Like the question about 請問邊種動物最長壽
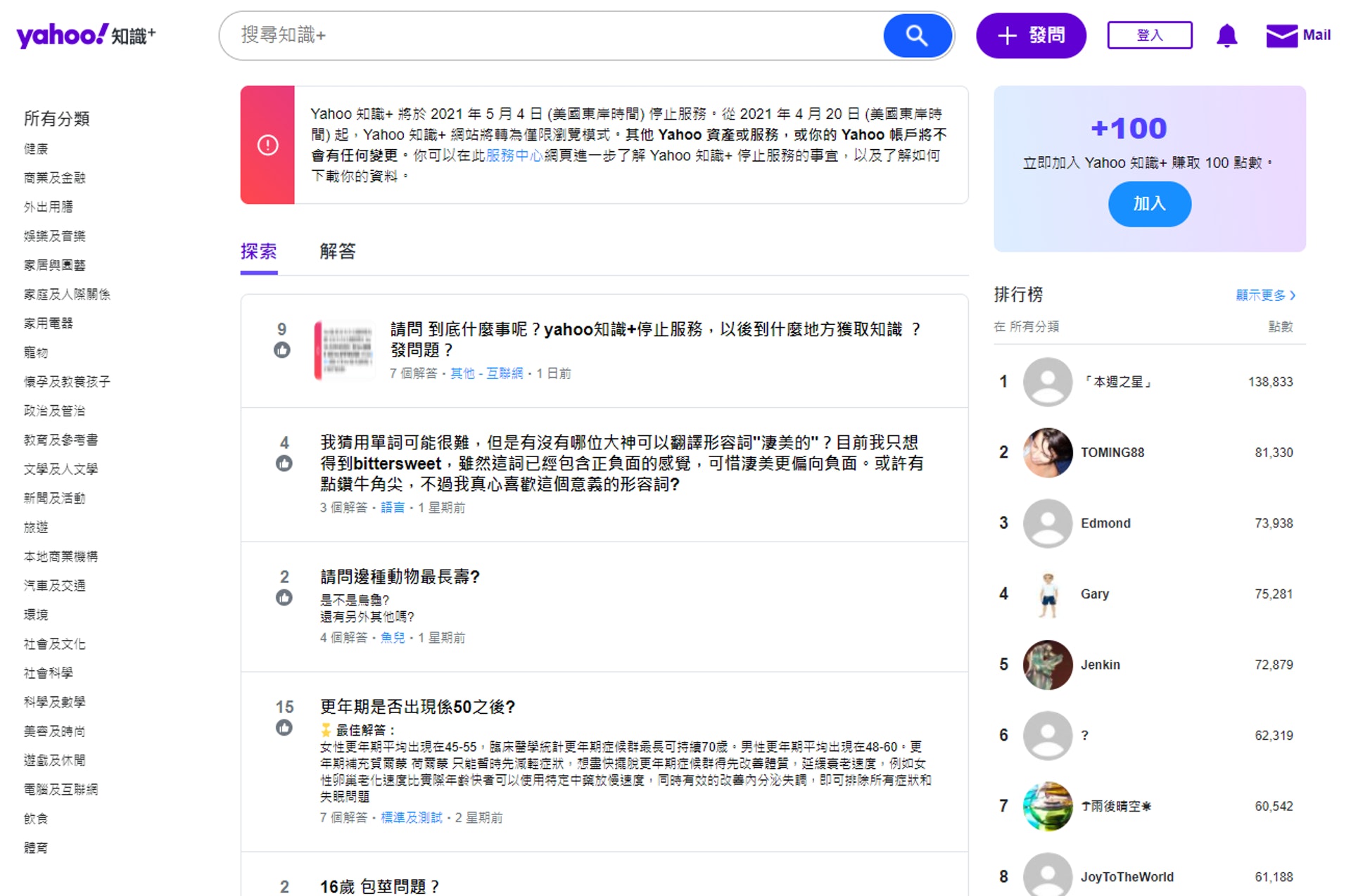The width and height of the screenshot is (1351, 896). pyautogui.click(x=284, y=598)
